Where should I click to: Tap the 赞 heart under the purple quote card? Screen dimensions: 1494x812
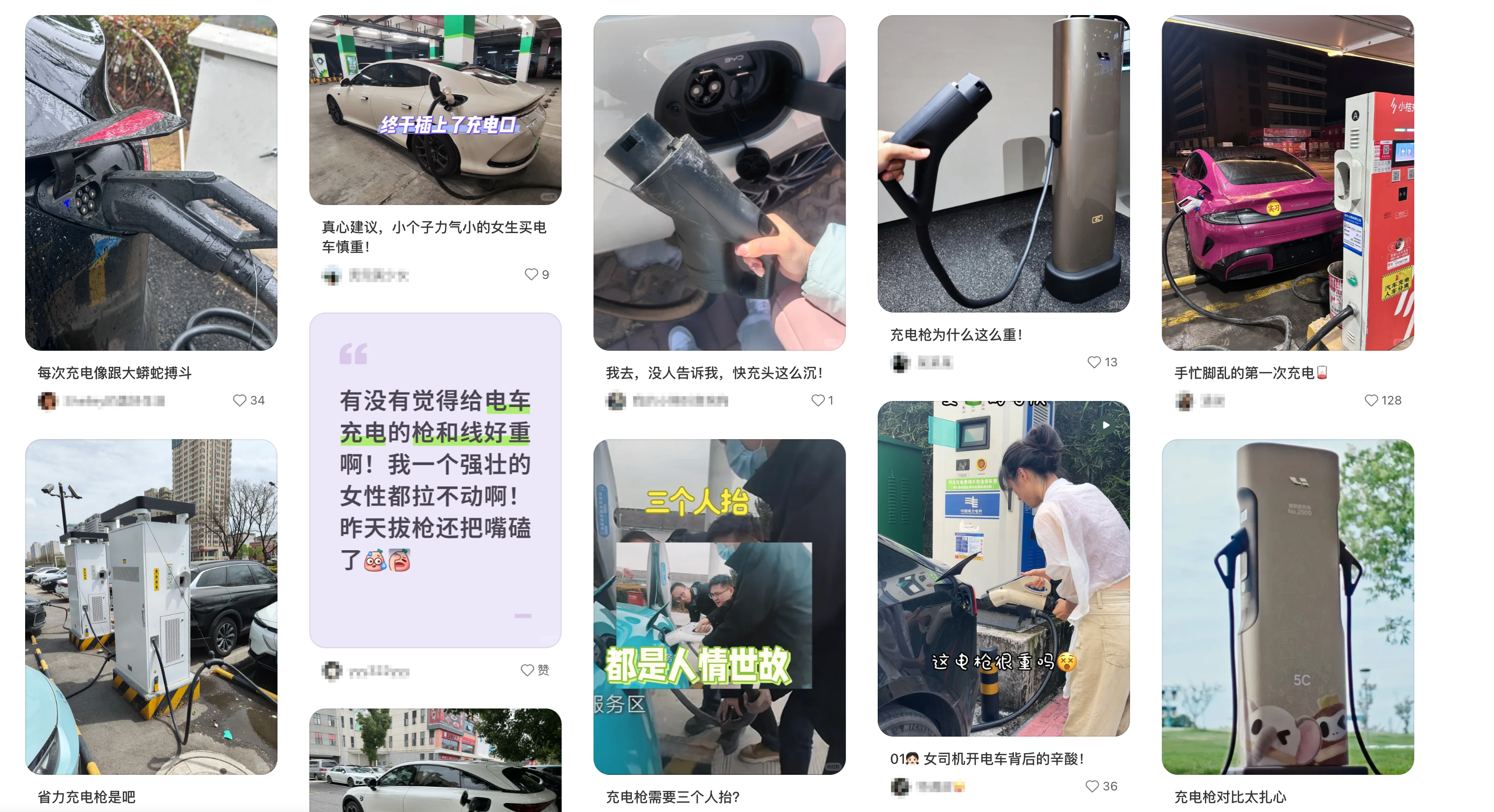[527, 670]
